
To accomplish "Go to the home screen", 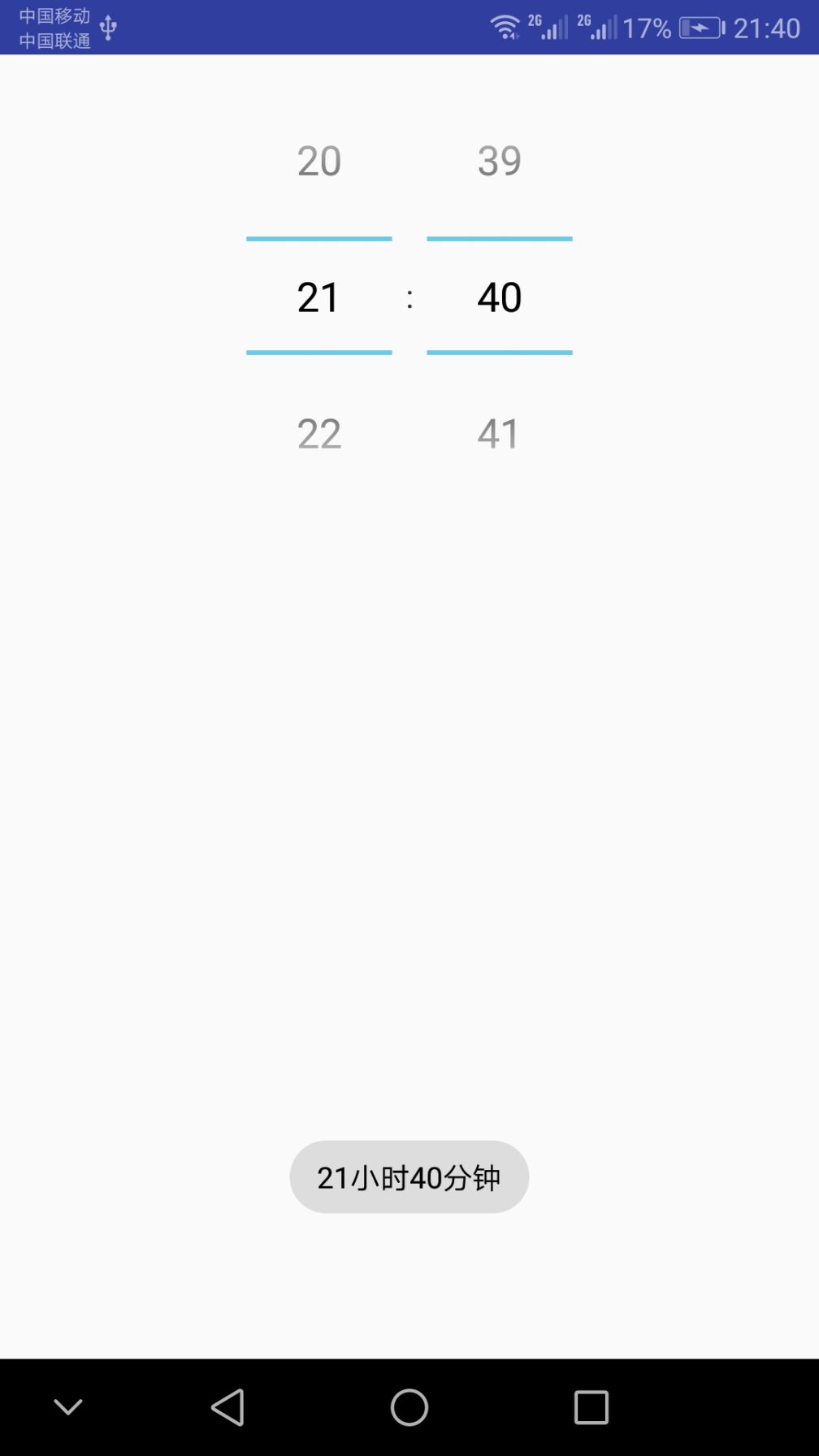I will point(409,1407).
